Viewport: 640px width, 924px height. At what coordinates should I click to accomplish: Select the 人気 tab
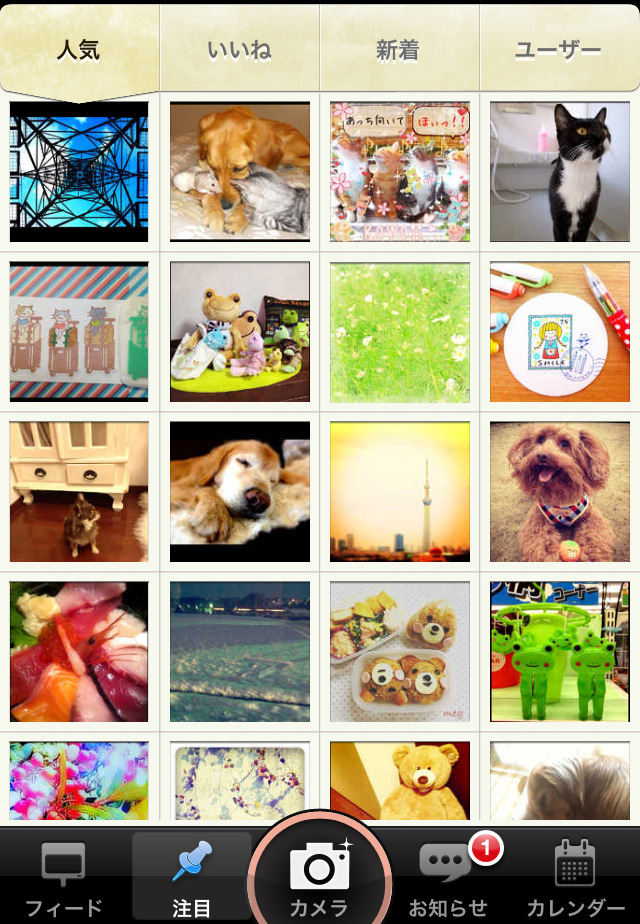(x=79, y=50)
